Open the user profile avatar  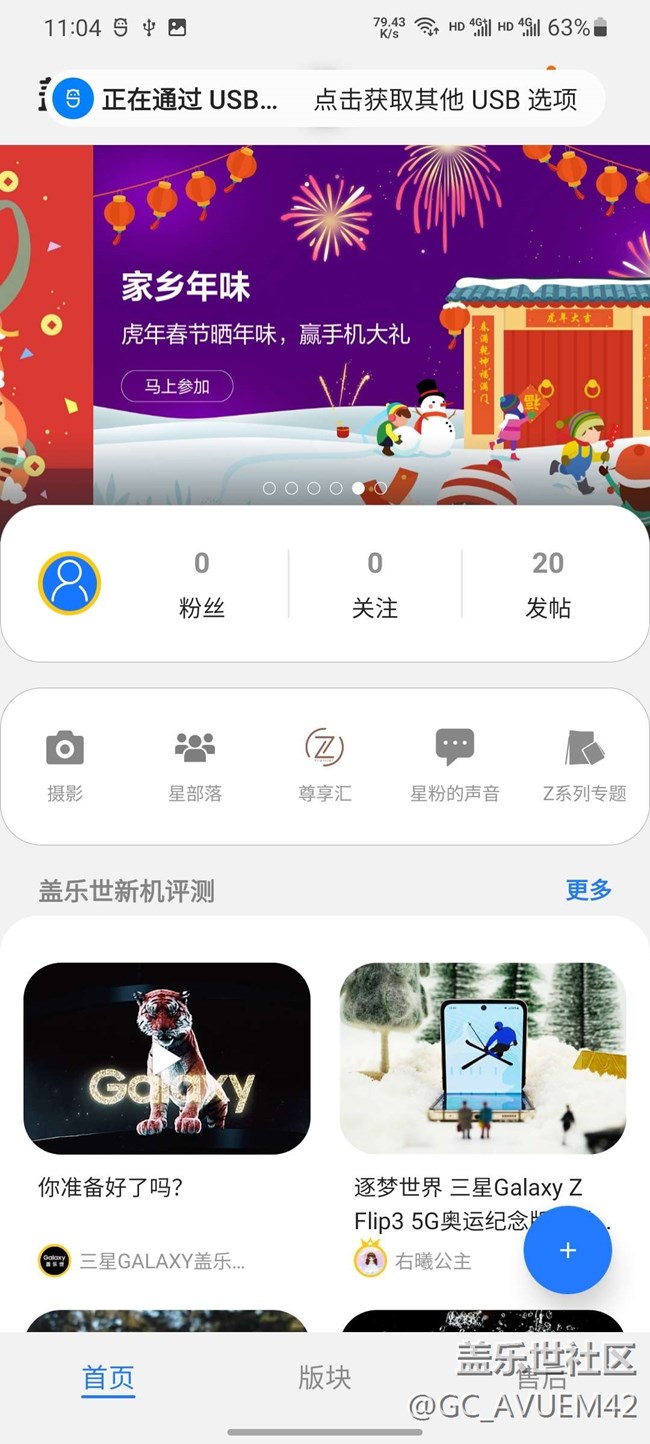pyautogui.click(x=70, y=583)
